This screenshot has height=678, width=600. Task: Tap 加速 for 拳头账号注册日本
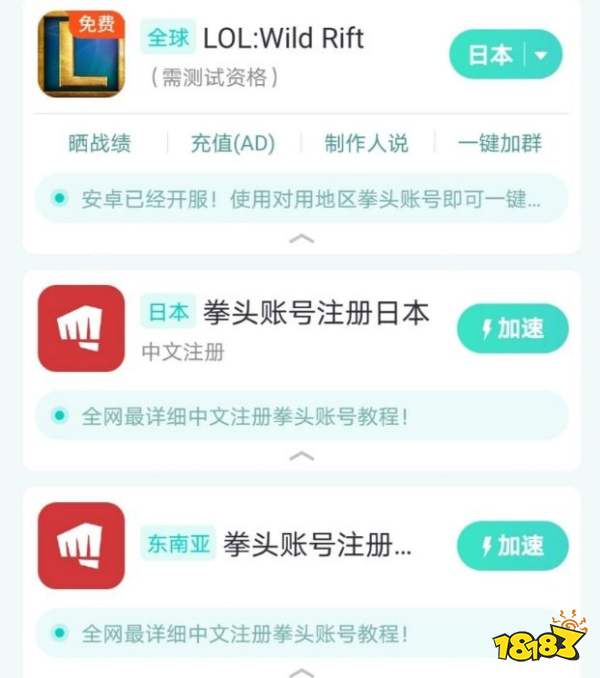pyautogui.click(x=512, y=329)
